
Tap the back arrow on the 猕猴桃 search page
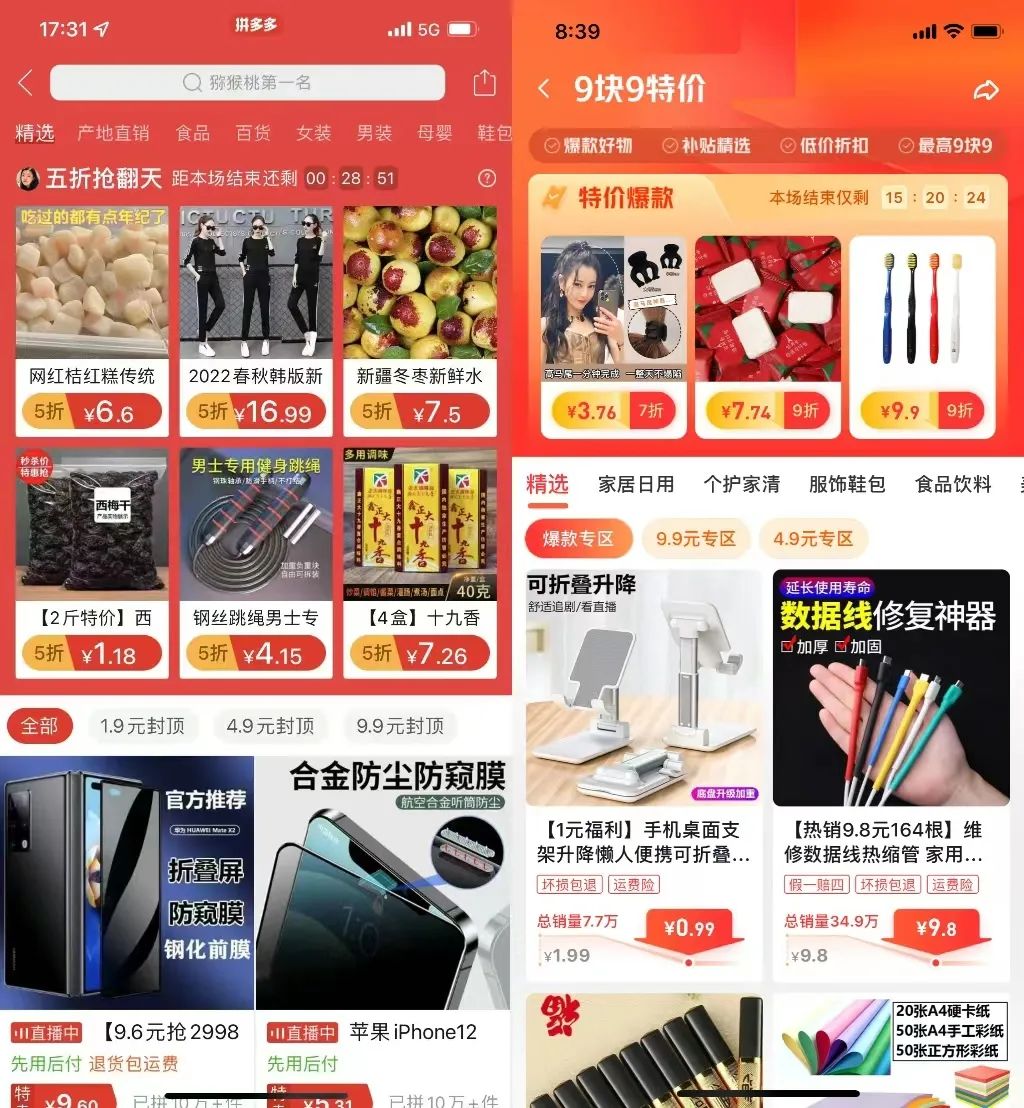click(24, 83)
